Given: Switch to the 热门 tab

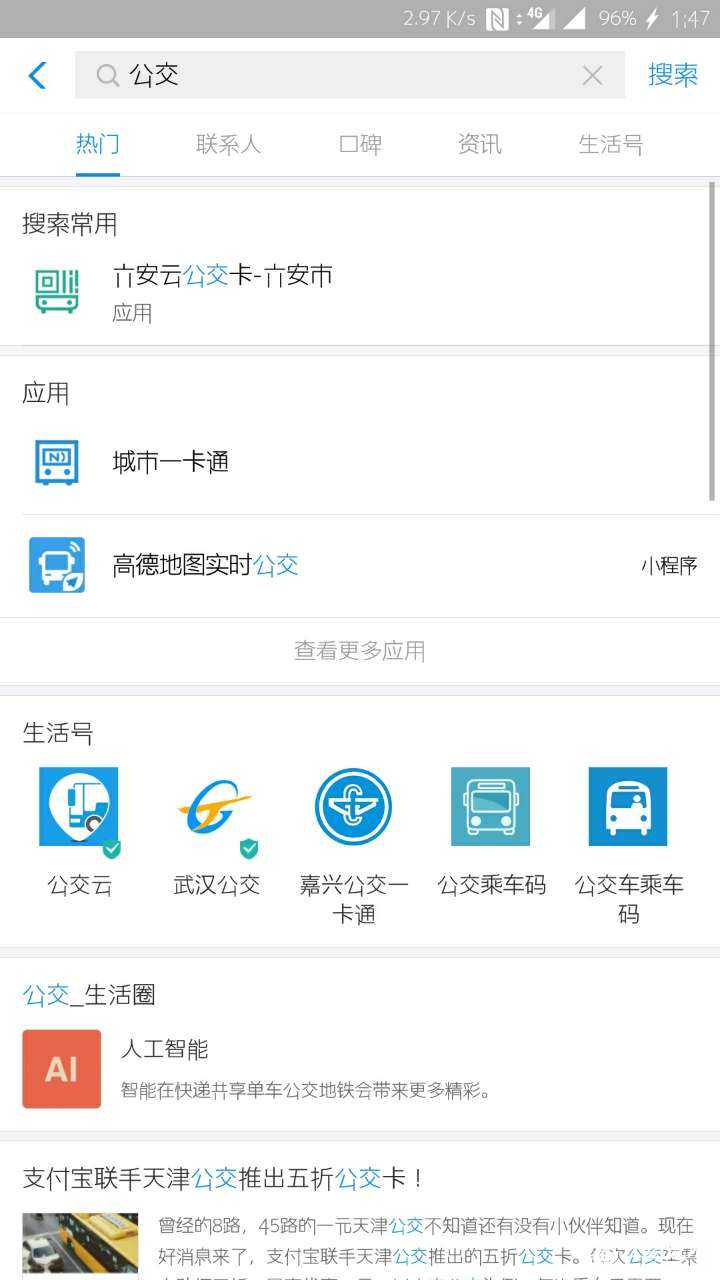Looking at the screenshot, I should (98, 145).
